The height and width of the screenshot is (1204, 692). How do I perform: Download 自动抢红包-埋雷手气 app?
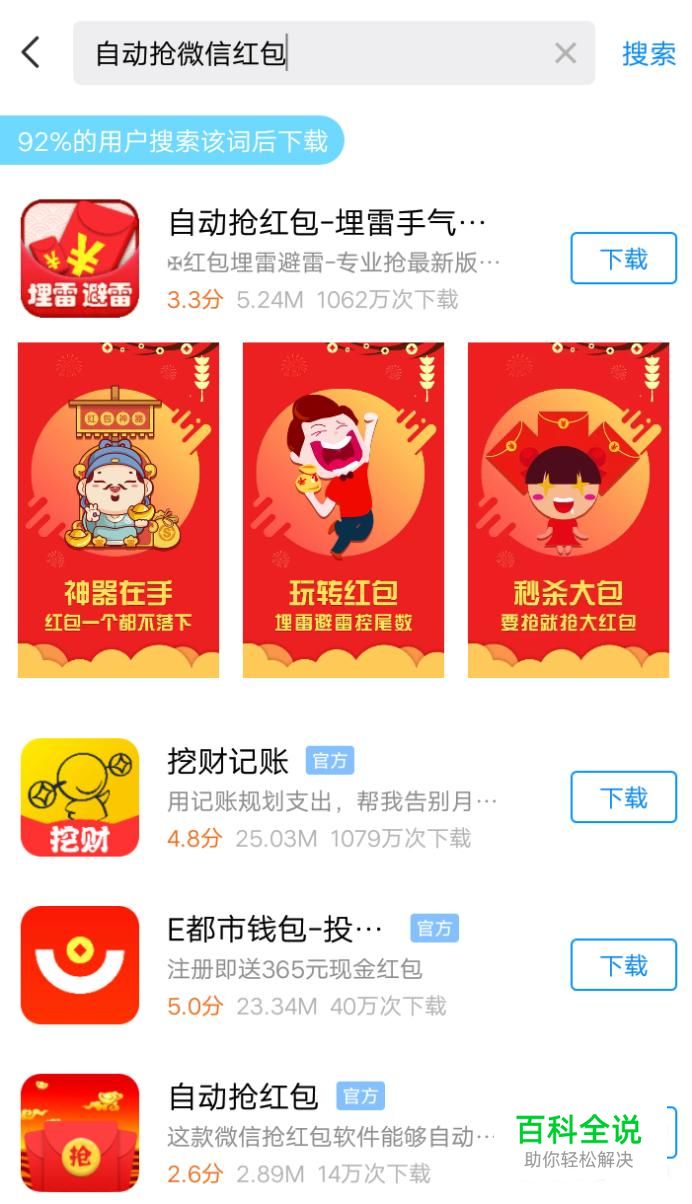(x=623, y=259)
